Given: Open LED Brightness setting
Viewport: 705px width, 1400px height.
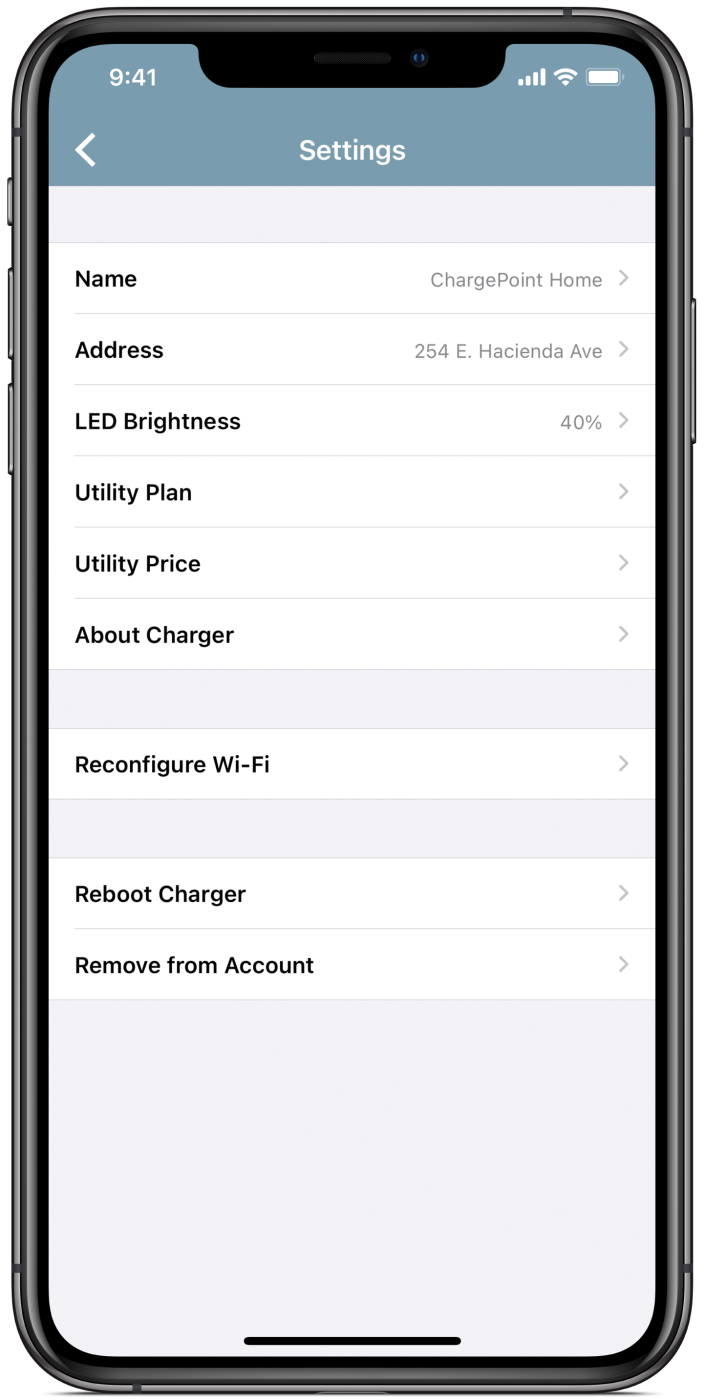Looking at the screenshot, I should [x=352, y=421].
